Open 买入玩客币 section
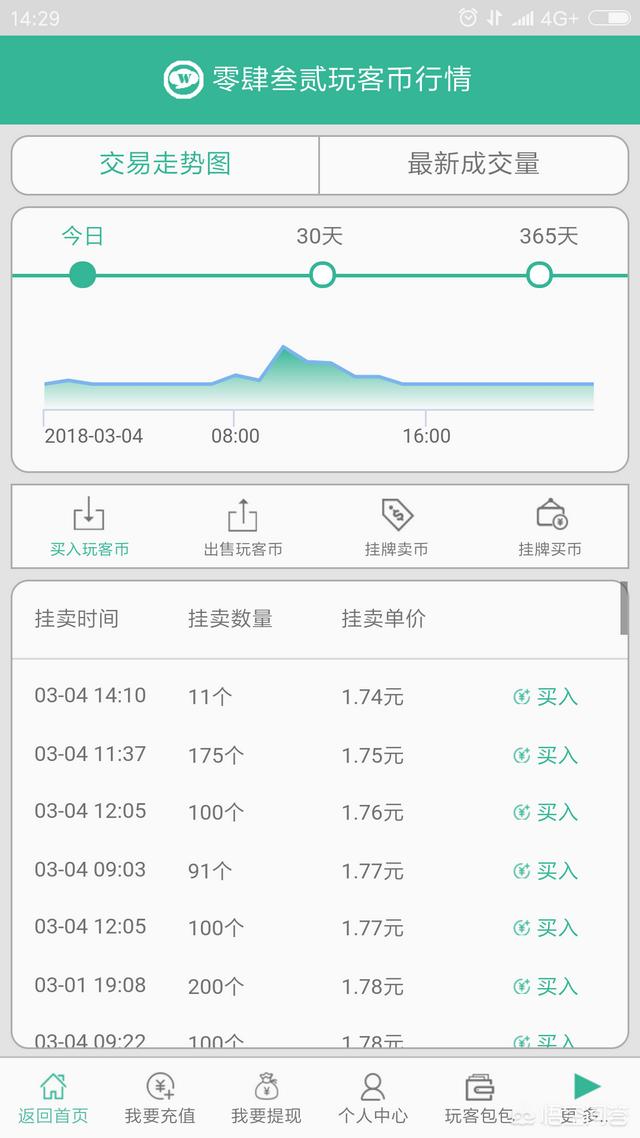The image size is (640, 1138). pyautogui.click(x=89, y=527)
